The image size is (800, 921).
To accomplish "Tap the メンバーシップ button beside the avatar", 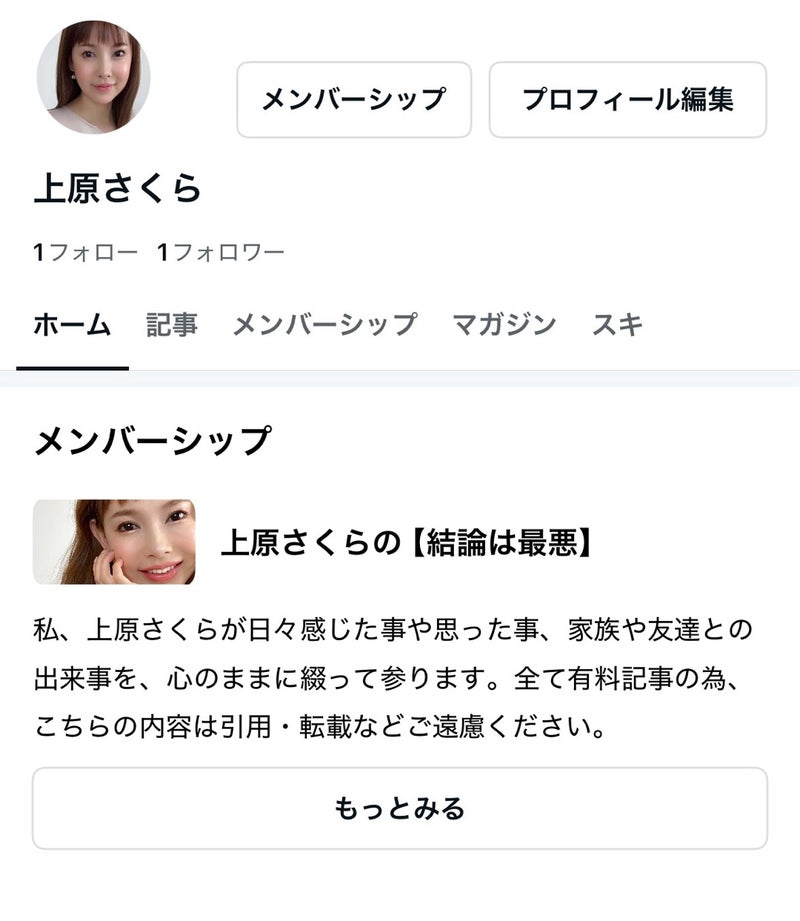I will 353,100.
